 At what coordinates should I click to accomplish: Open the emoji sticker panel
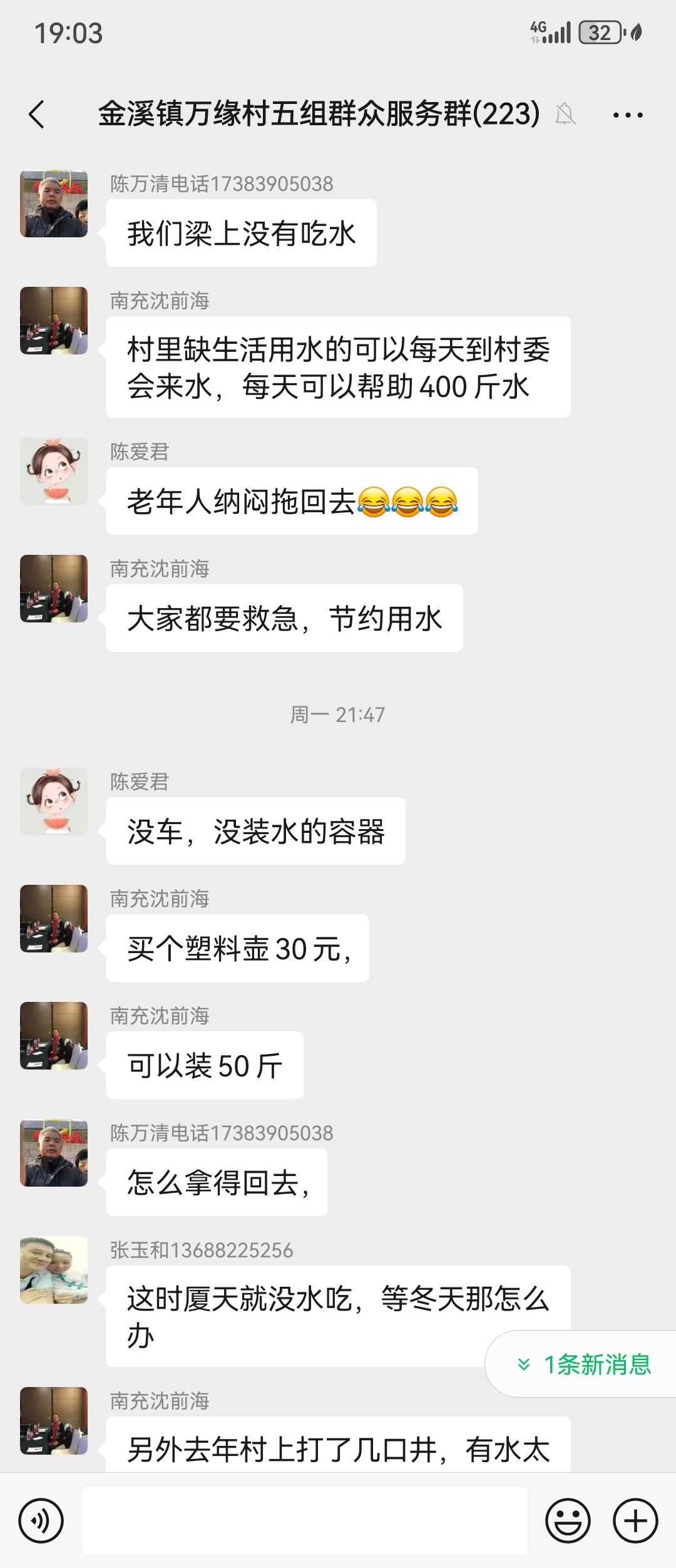(x=568, y=1520)
